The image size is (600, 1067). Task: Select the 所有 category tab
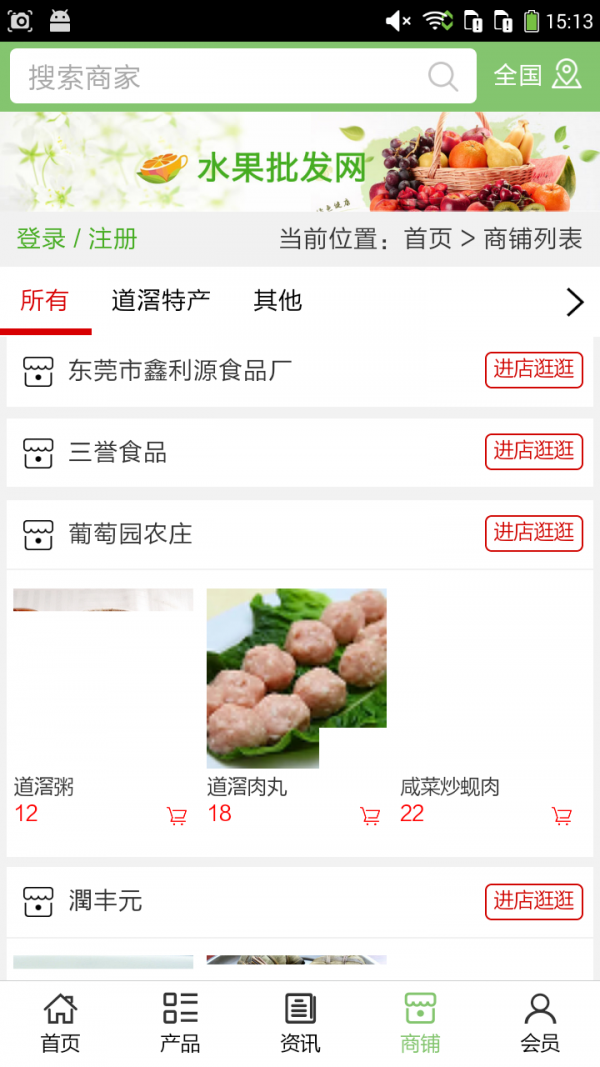(44, 300)
